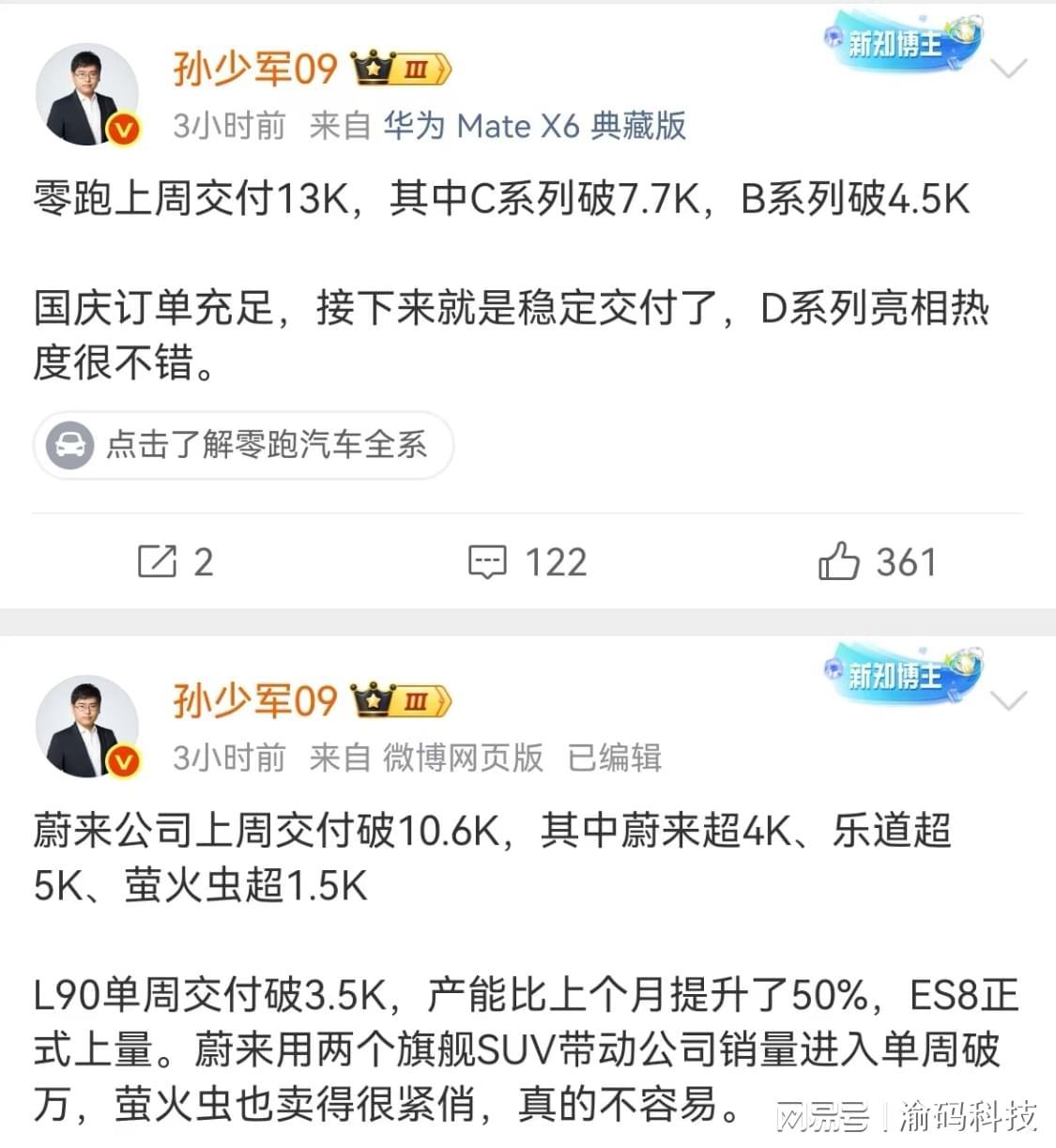Open the 微博网页版 source link
Screen dimensions: 1056x1148
point(462,757)
